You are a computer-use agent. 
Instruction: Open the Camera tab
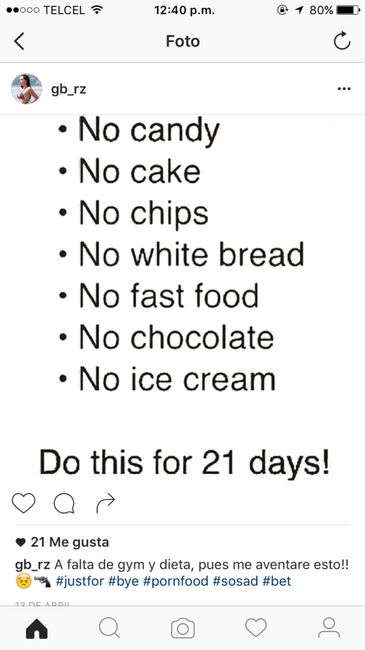pyautogui.click(x=182, y=628)
